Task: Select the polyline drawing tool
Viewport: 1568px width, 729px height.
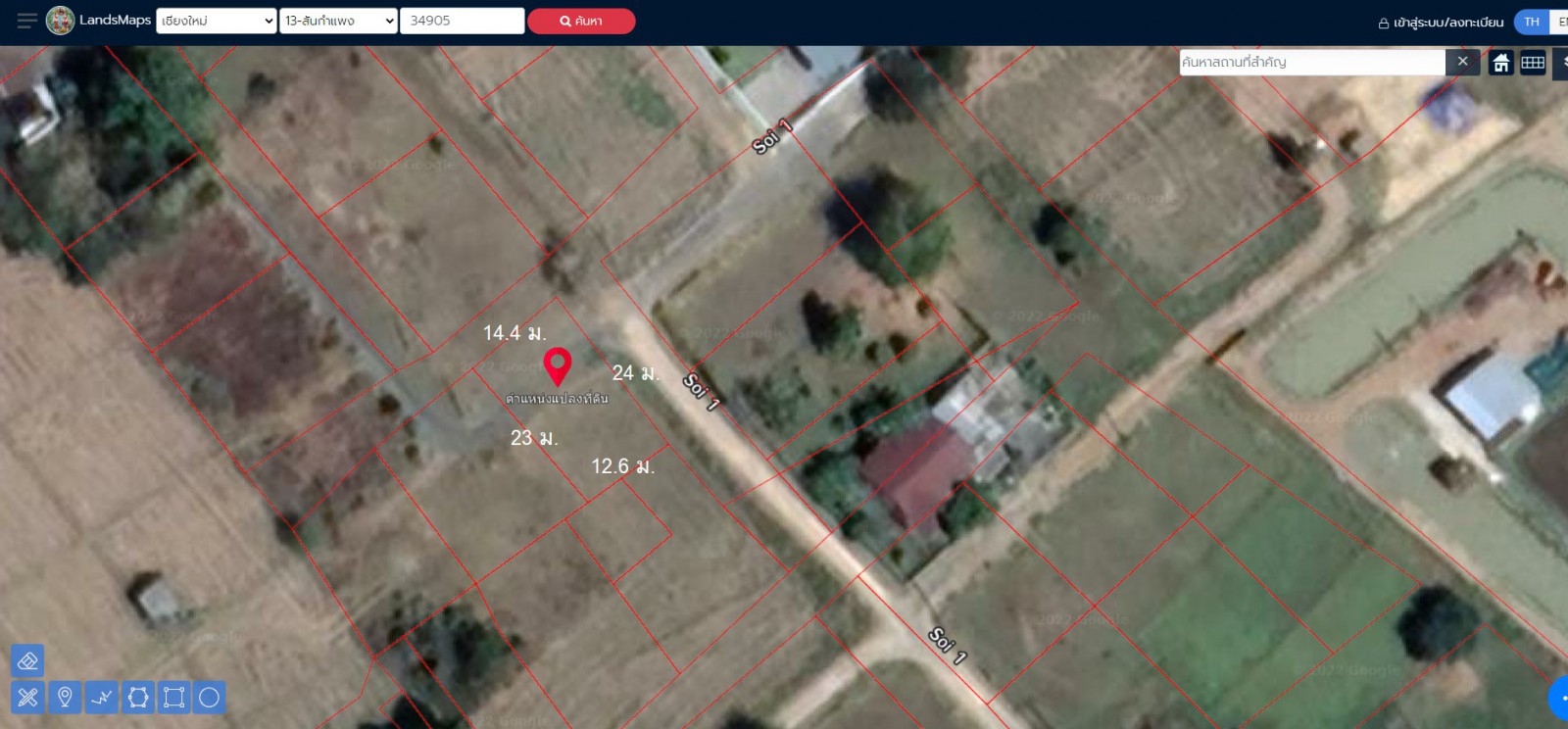Action: 101,698
